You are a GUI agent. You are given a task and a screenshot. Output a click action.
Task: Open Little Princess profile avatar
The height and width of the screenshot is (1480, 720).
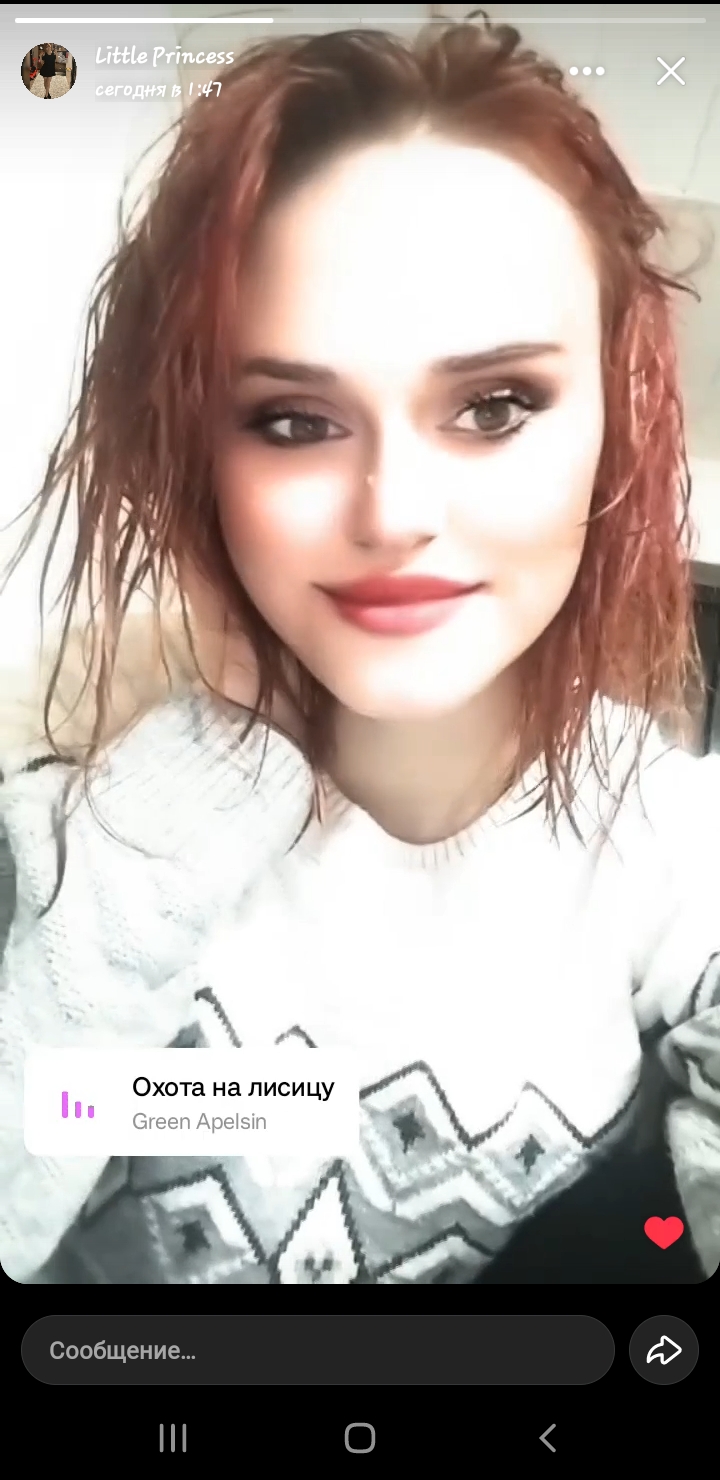[48, 71]
